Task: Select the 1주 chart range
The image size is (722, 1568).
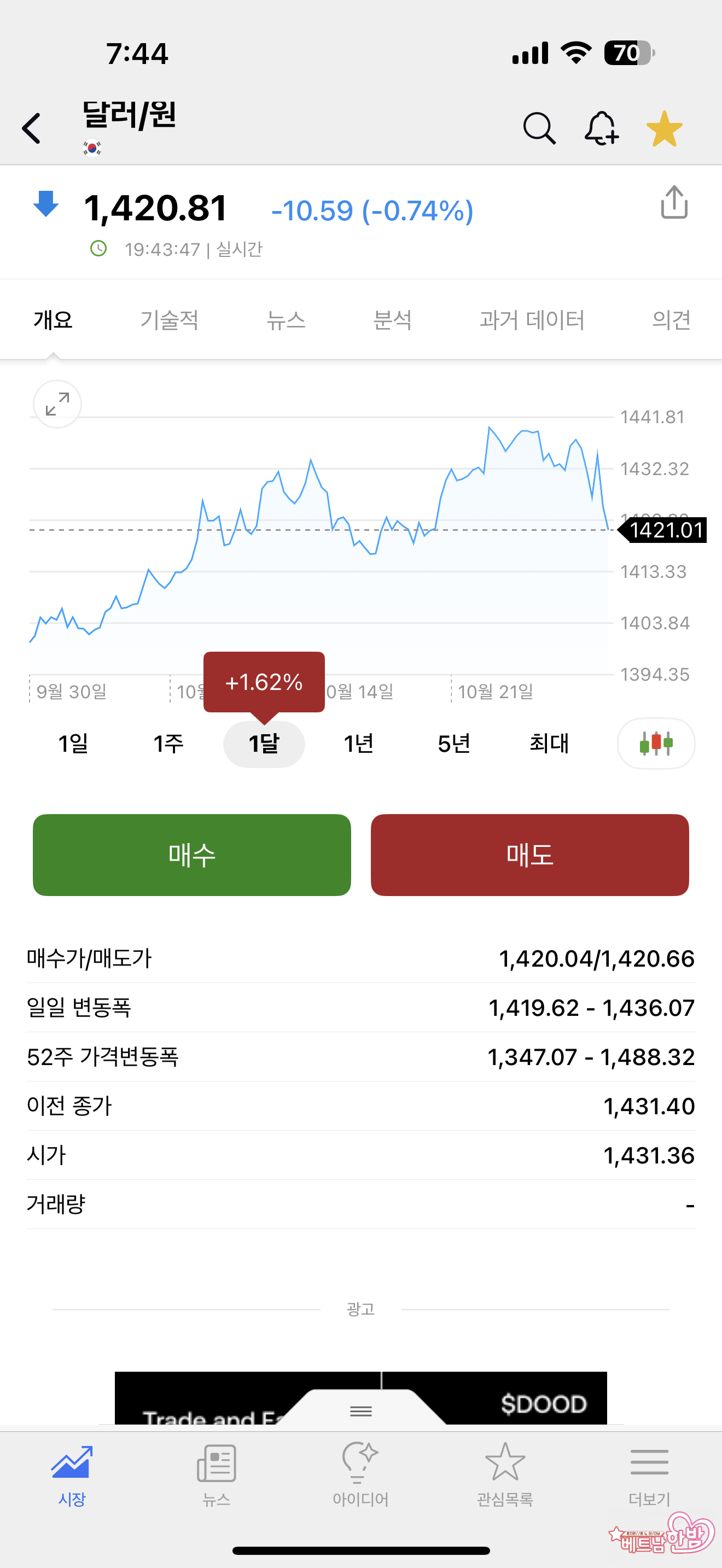Action: [168, 744]
